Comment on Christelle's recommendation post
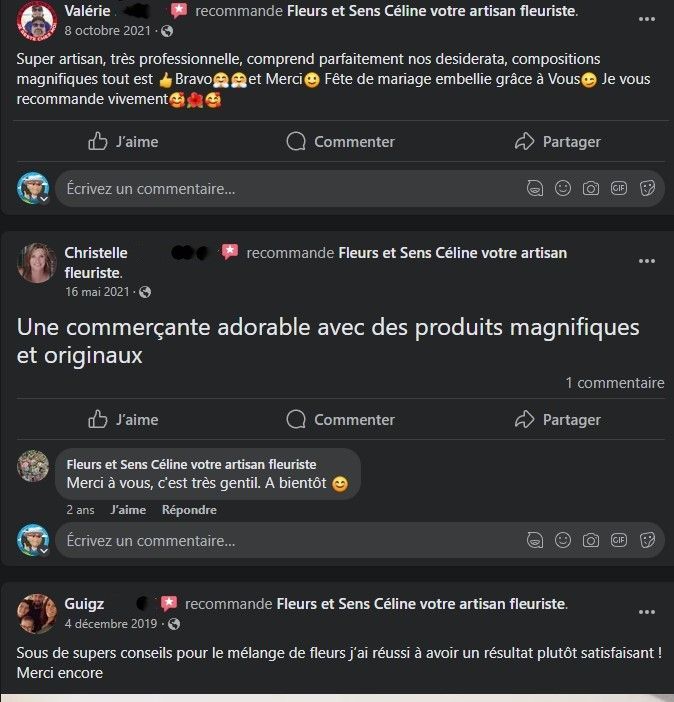This screenshot has width=674, height=702. [340, 420]
